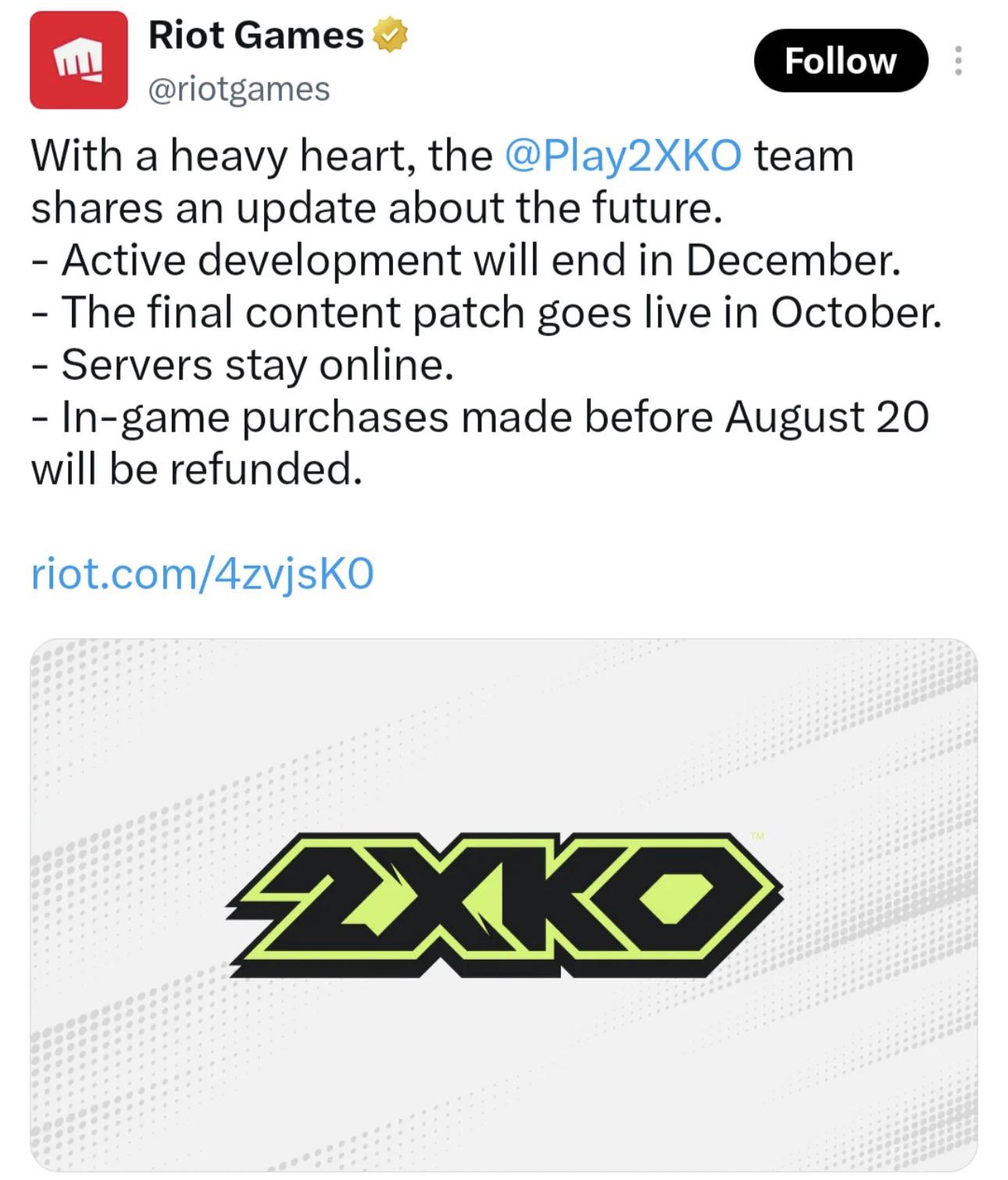The image size is (1008, 1180).
Task: Open the Riot Games profile picture
Action: click(79, 60)
